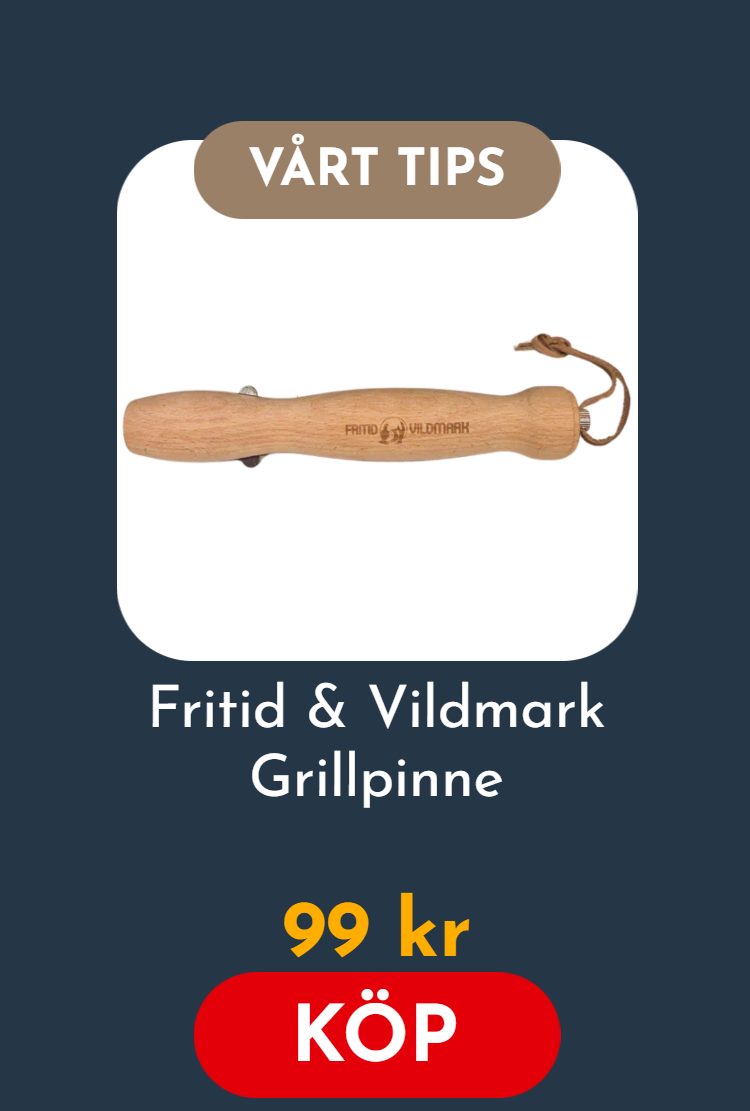The width and height of the screenshot is (750, 1111).
Task: Tap the red KÖP button
Action: 376,1033
